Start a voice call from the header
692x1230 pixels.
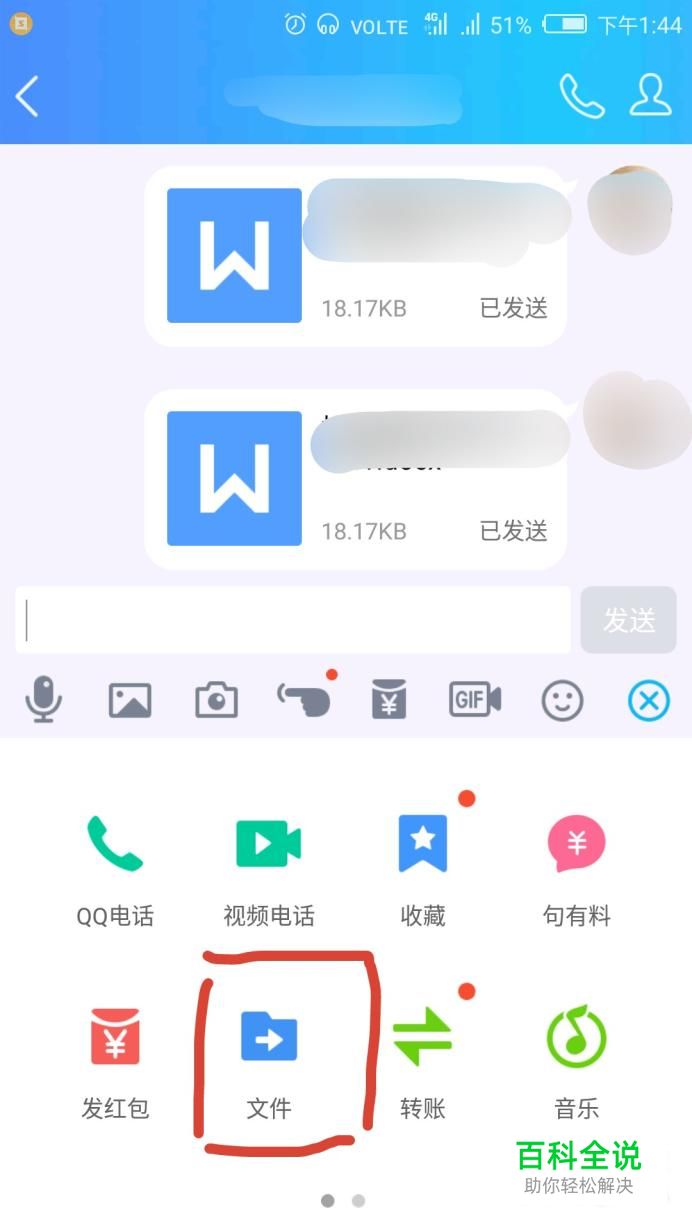click(581, 96)
